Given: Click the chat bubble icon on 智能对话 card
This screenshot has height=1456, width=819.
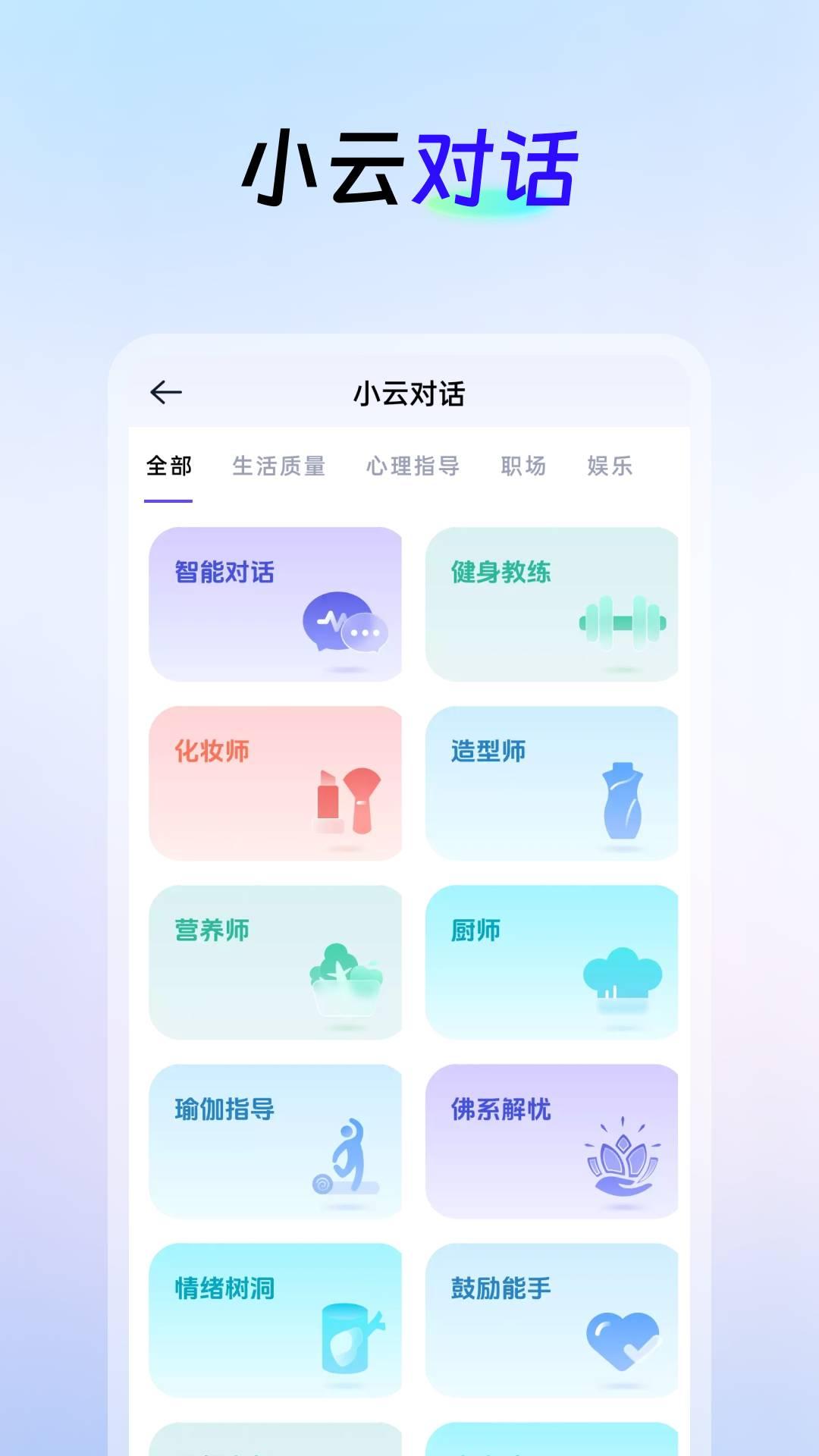Looking at the screenshot, I should (x=343, y=623).
